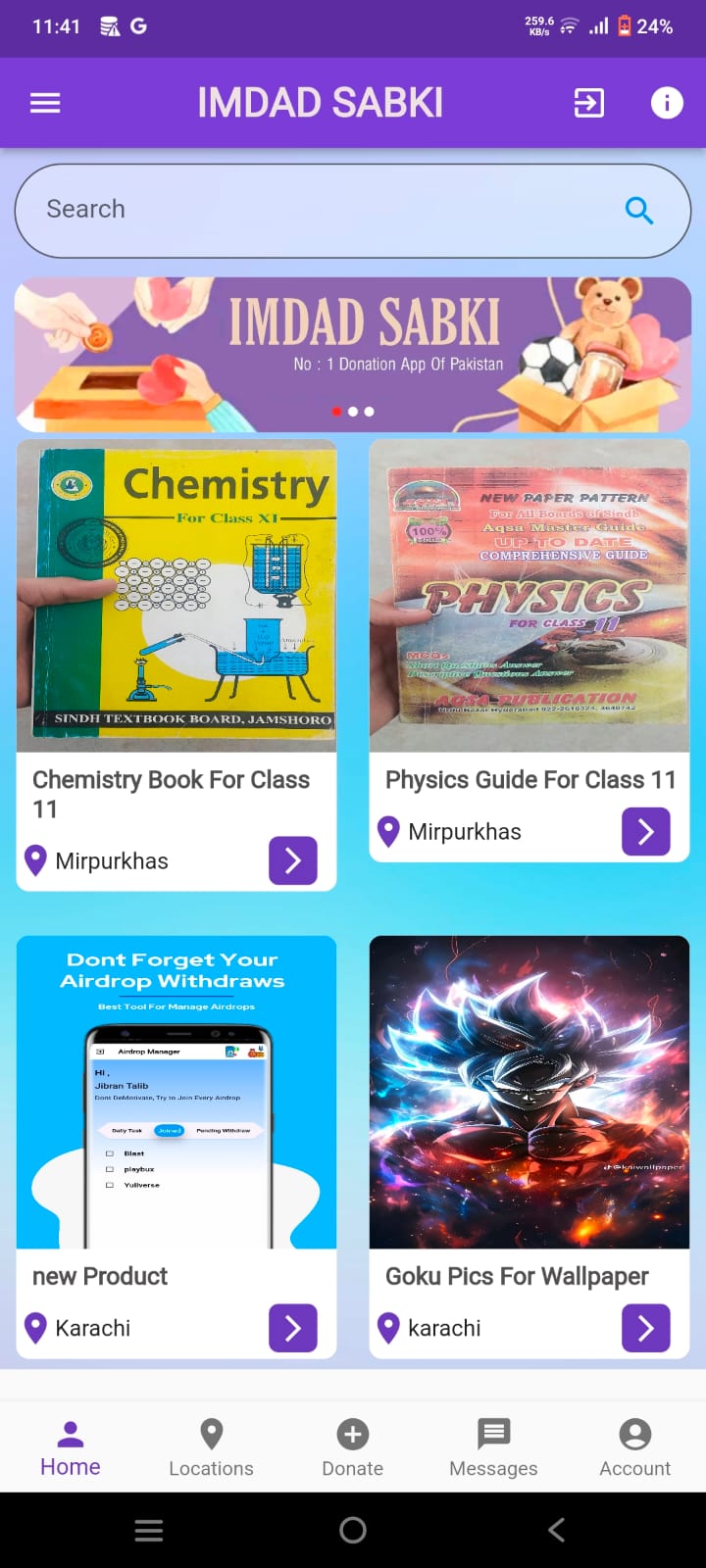Tap the logout icon in the app bar
Image resolution: width=706 pixels, height=1568 pixels.
[x=588, y=103]
